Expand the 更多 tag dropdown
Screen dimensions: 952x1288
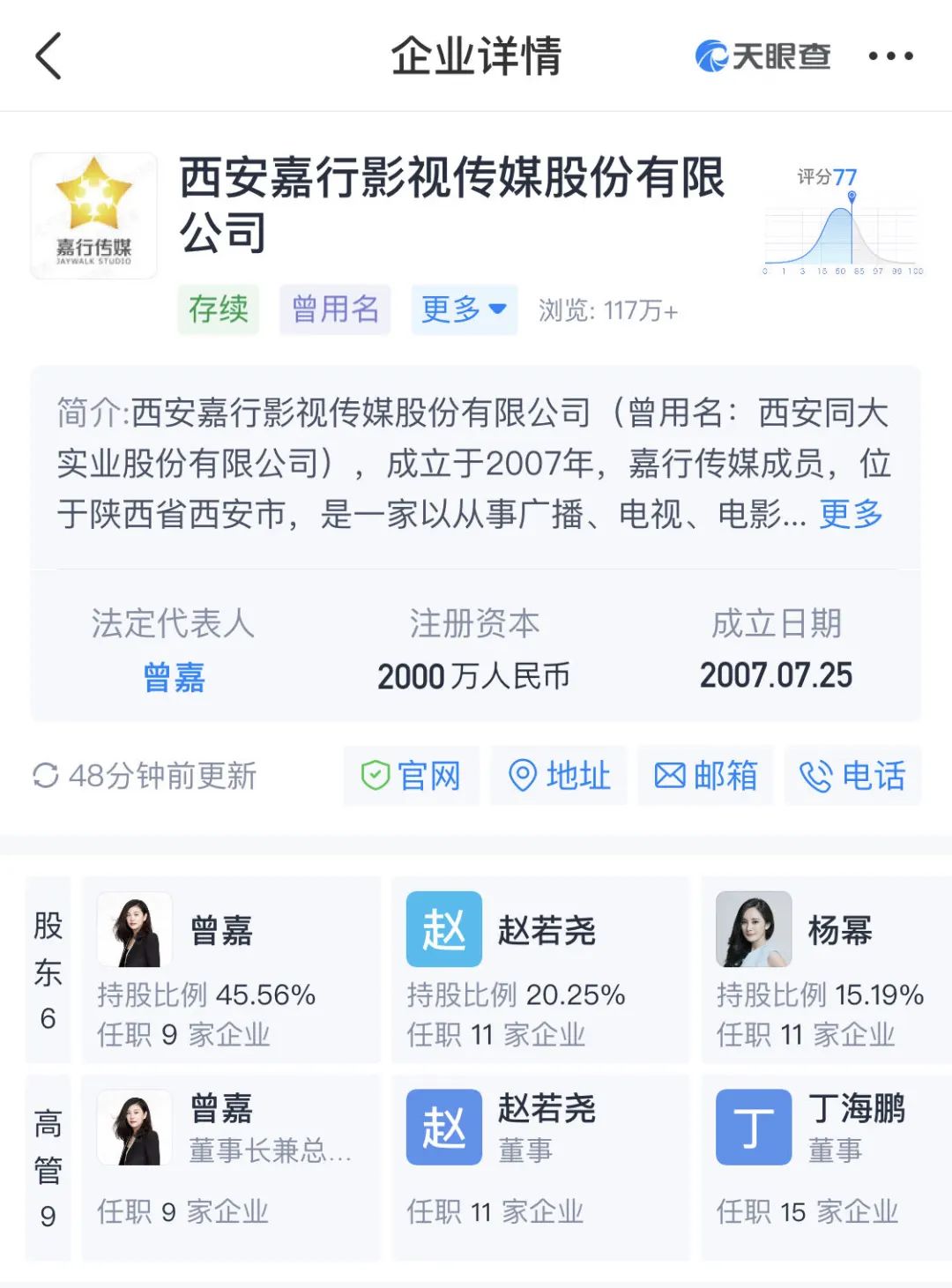tap(464, 309)
